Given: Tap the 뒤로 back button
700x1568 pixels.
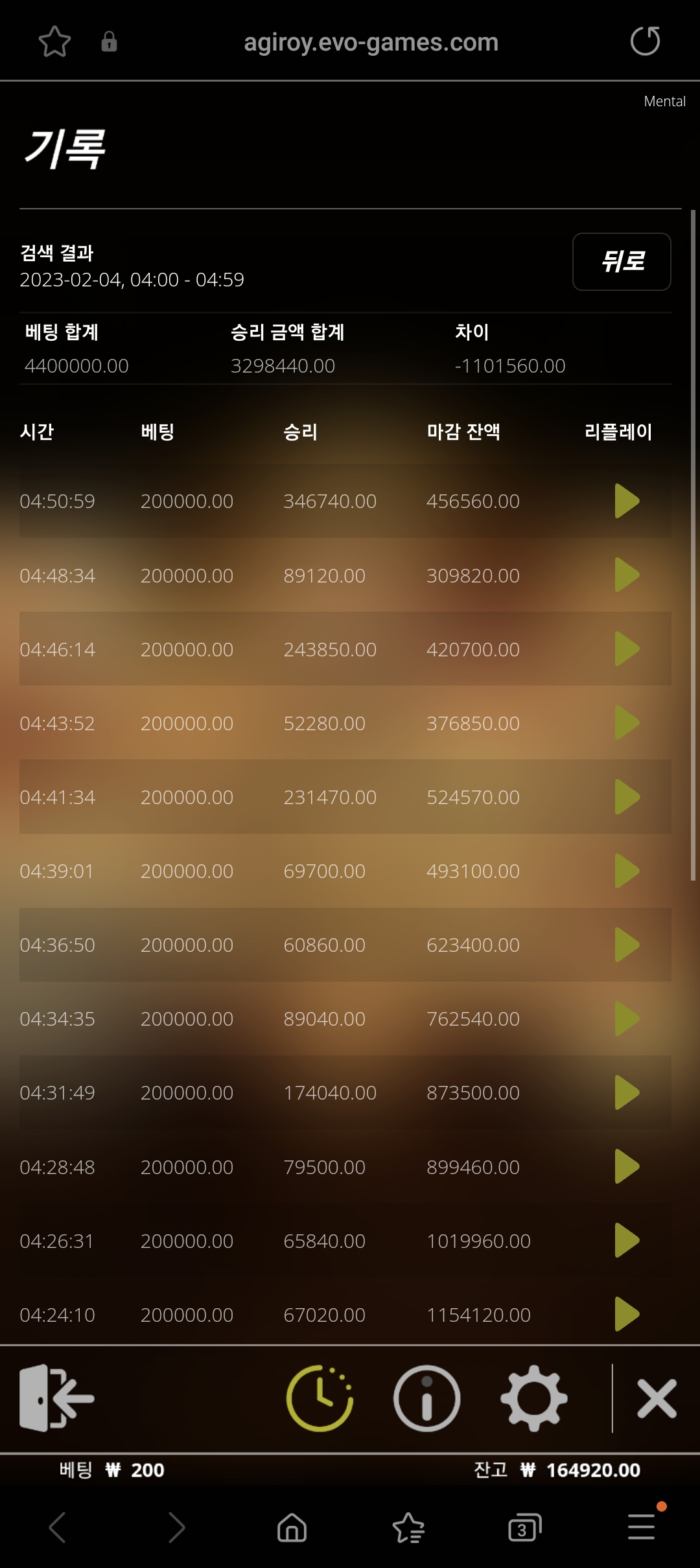Looking at the screenshot, I should (622, 262).
